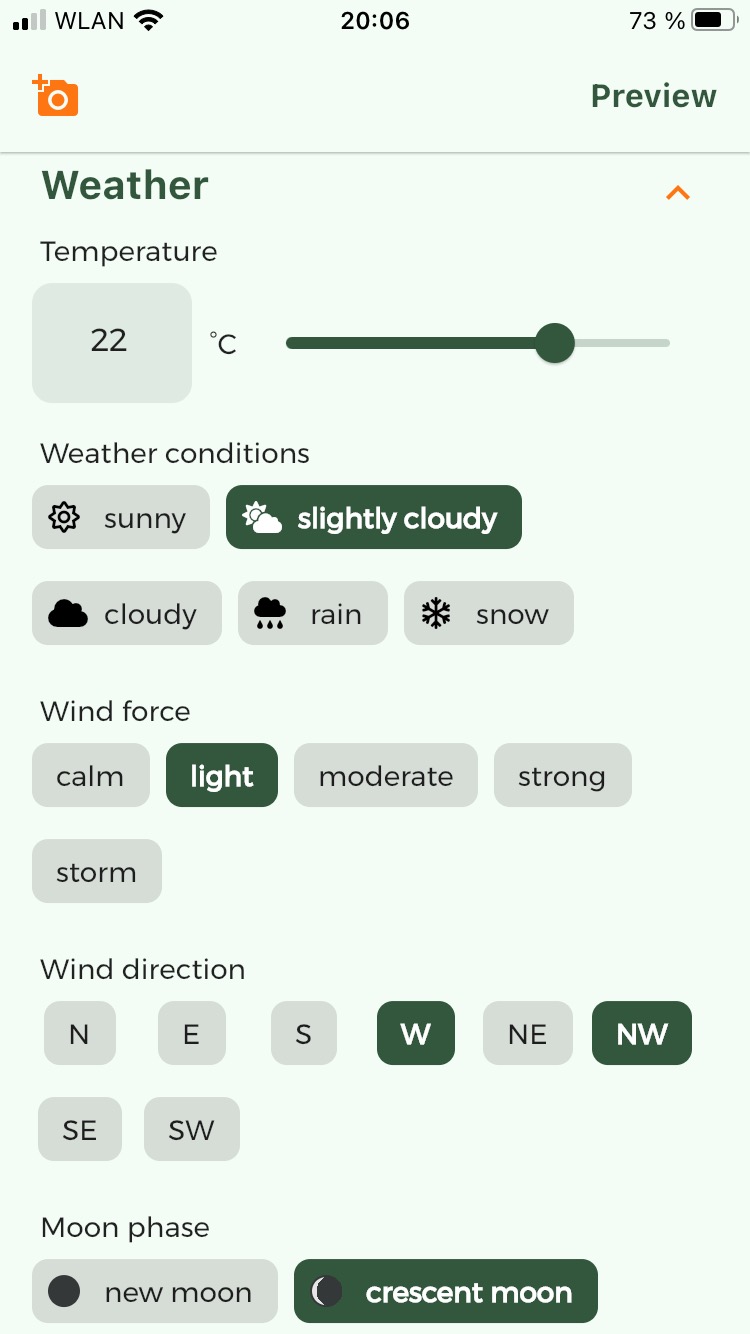Select the sunny weather condition
This screenshot has width=750, height=1334.
(121, 518)
